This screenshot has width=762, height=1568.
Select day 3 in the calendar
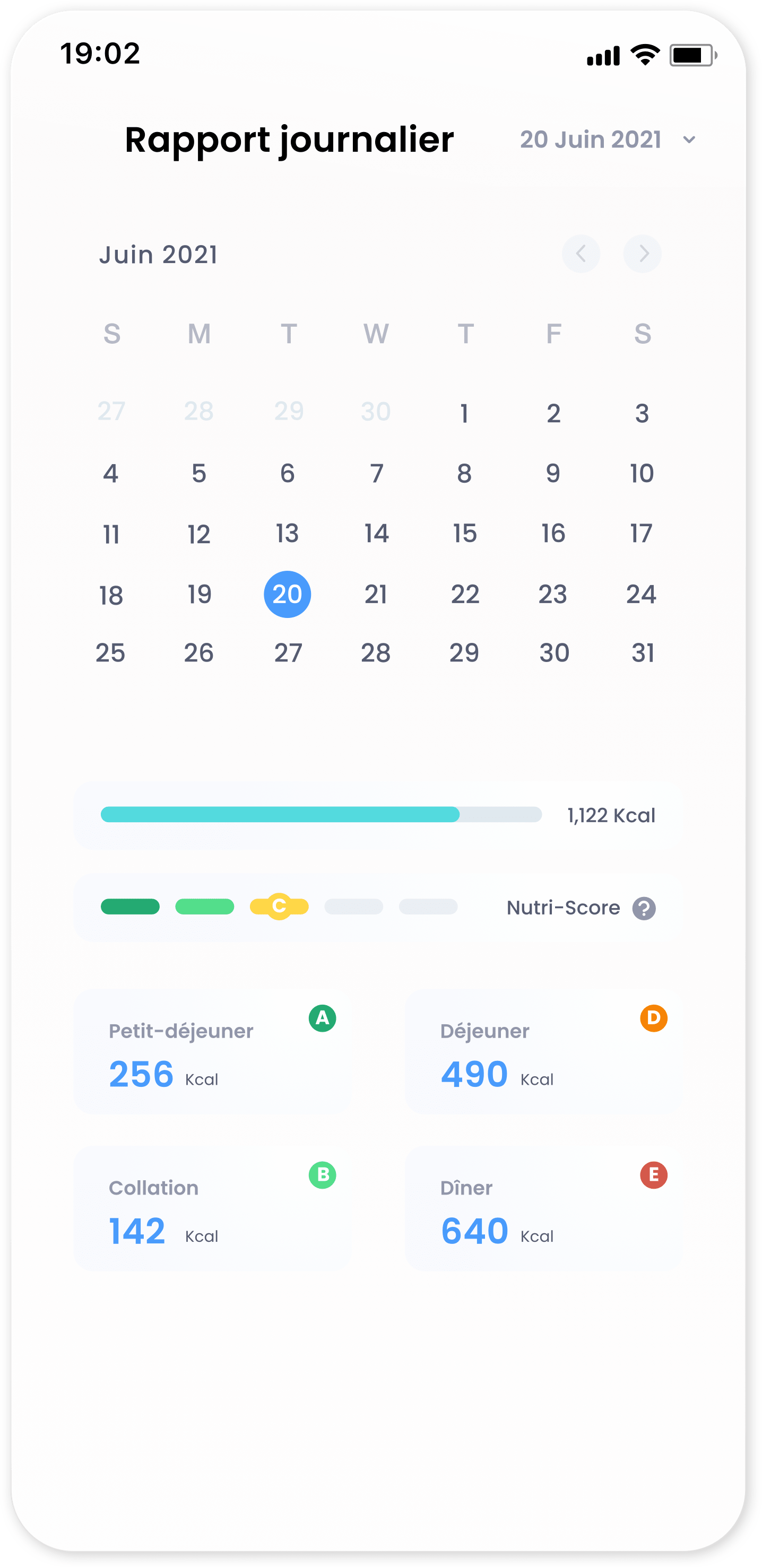[642, 413]
